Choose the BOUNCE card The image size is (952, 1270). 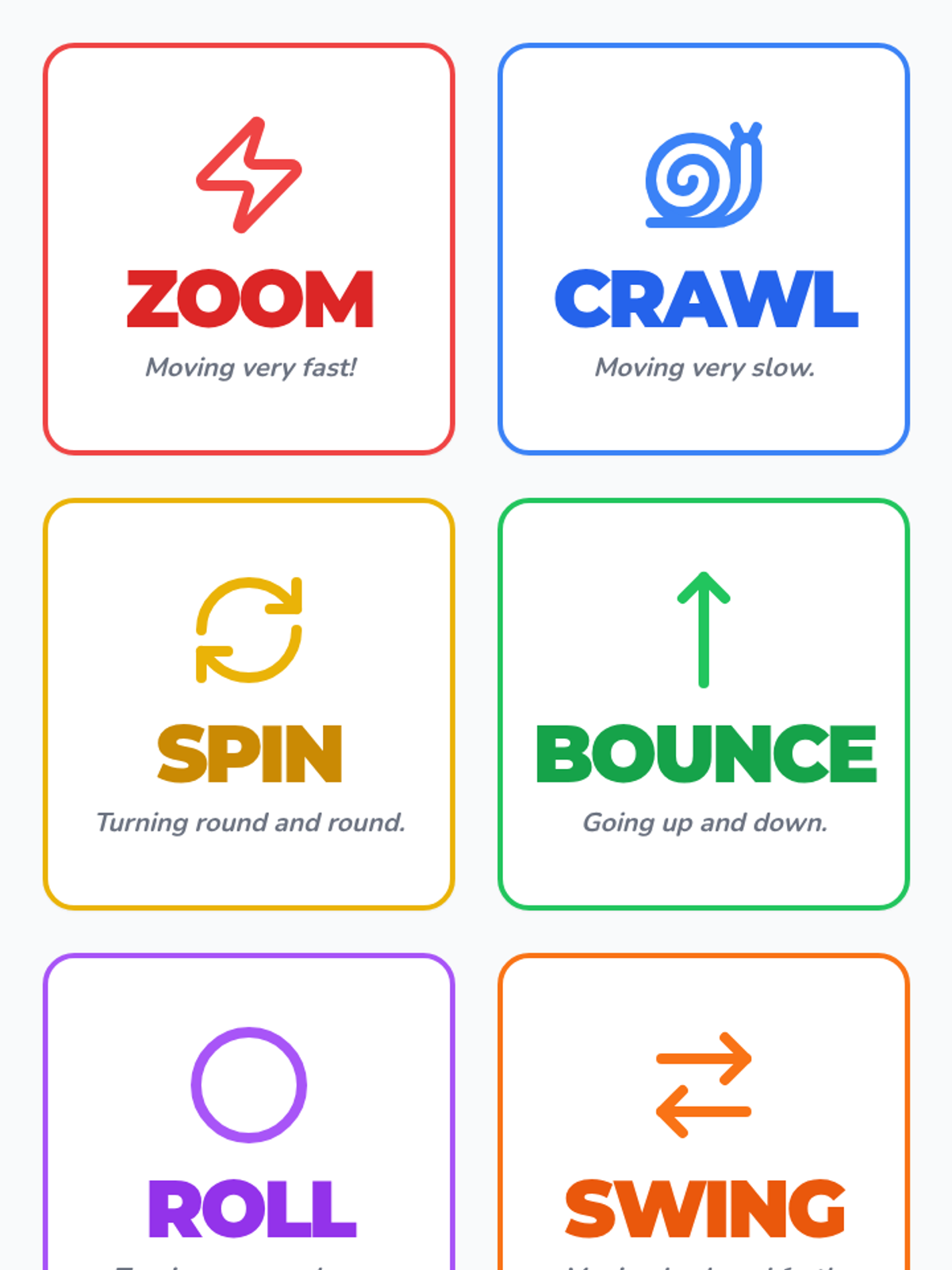point(704,704)
